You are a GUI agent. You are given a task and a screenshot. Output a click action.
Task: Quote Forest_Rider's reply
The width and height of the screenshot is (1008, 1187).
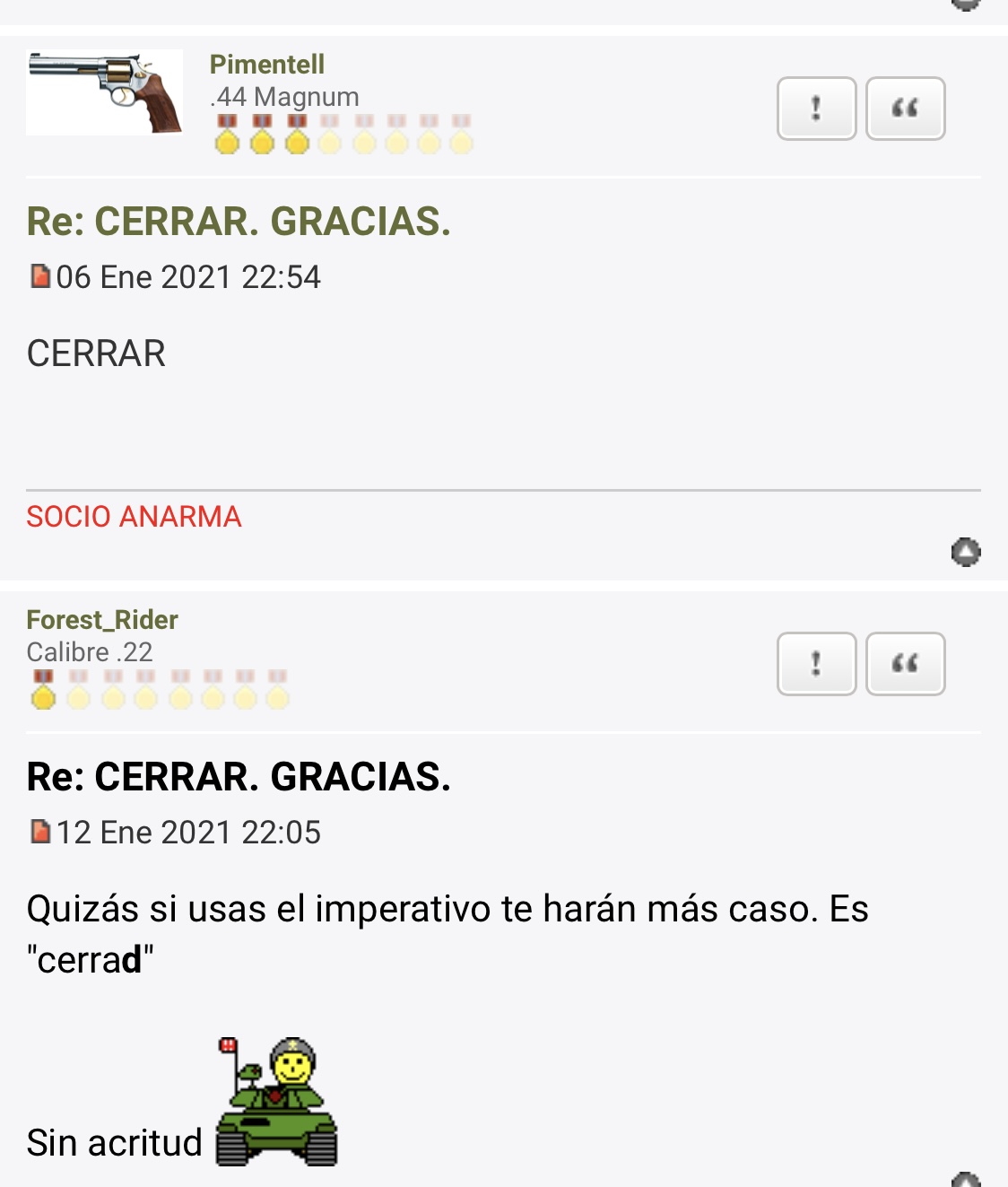pyautogui.click(x=905, y=664)
